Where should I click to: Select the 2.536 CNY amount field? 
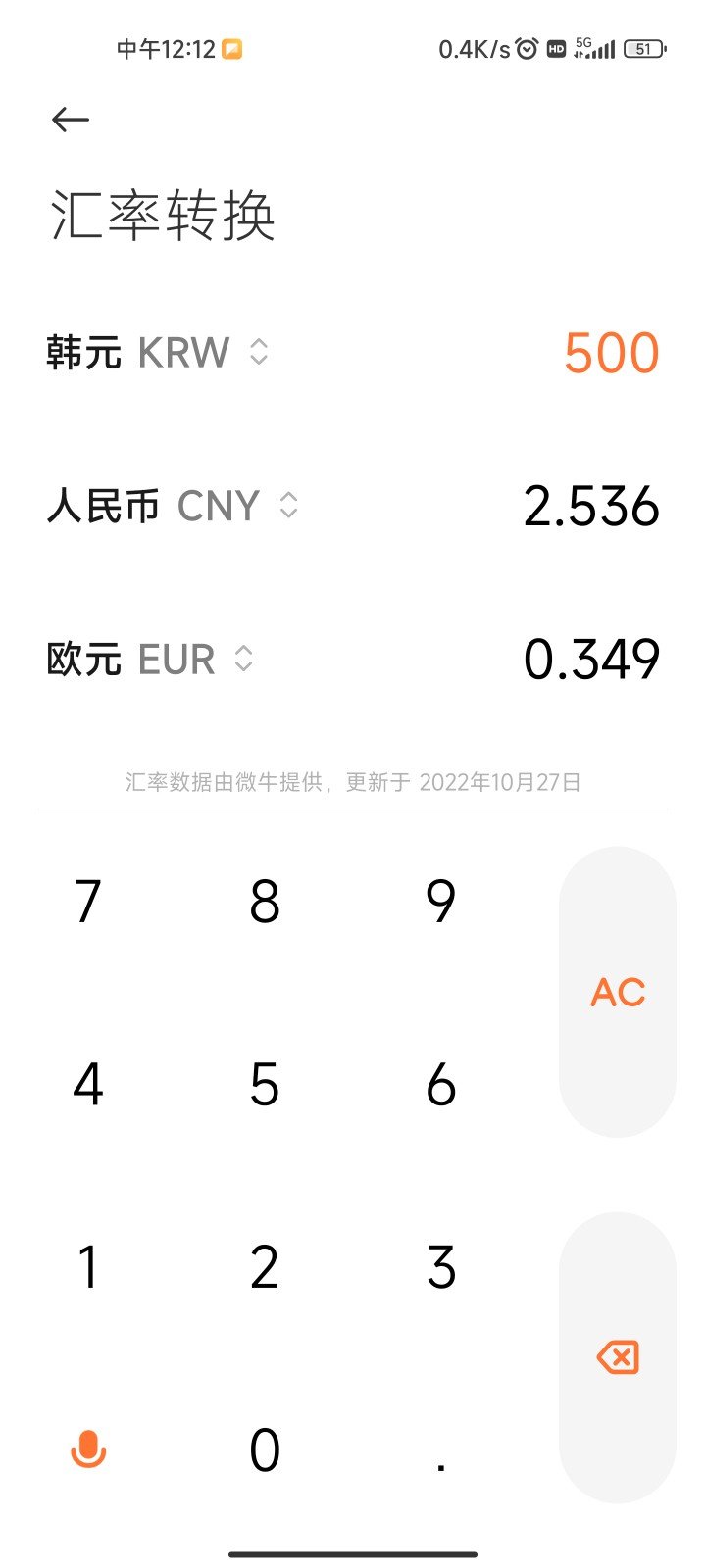pos(591,507)
